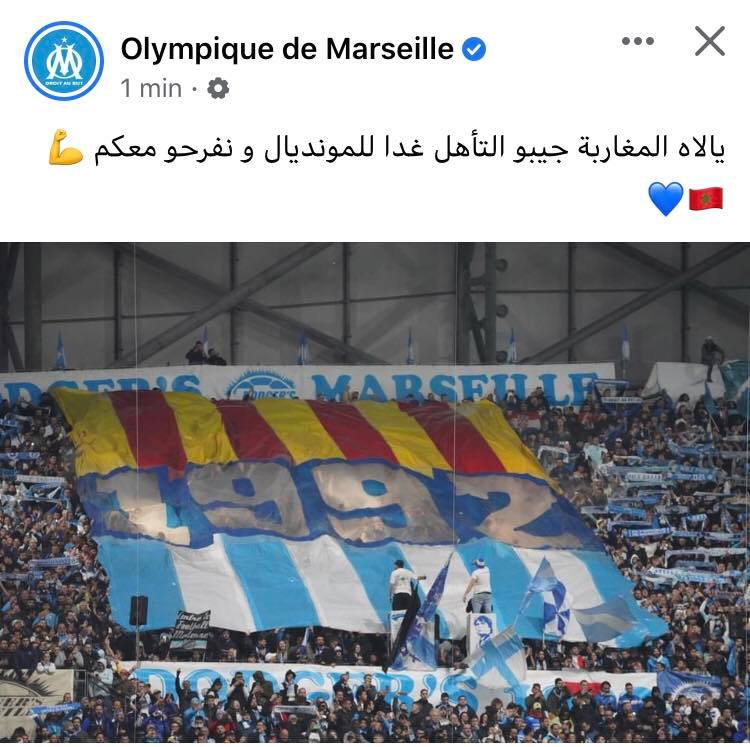The width and height of the screenshot is (750, 747).
Task: Open the post's three-dot options menu
Action: tap(637, 41)
